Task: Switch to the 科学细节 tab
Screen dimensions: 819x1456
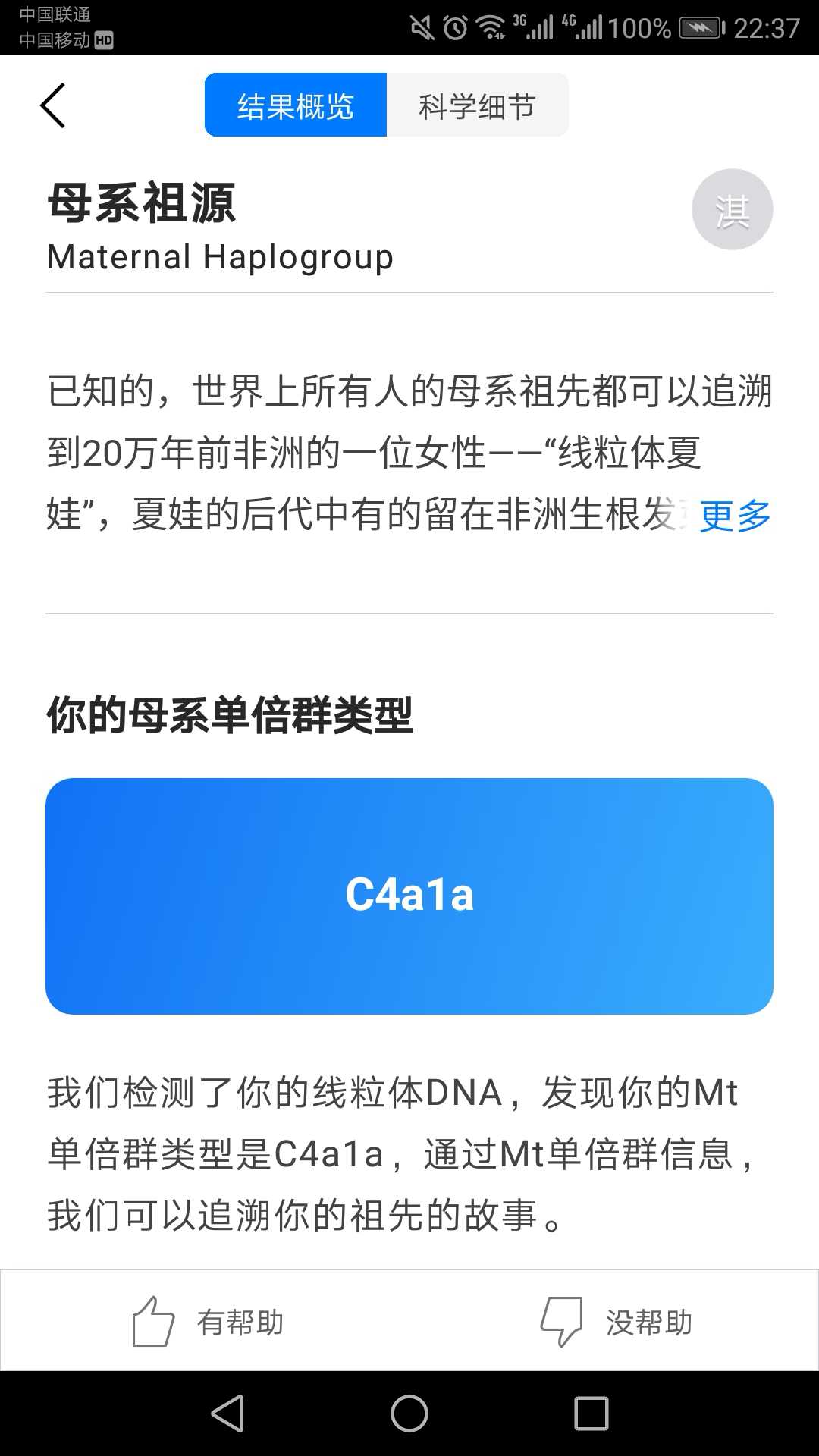Action: (x=478, y=105)
